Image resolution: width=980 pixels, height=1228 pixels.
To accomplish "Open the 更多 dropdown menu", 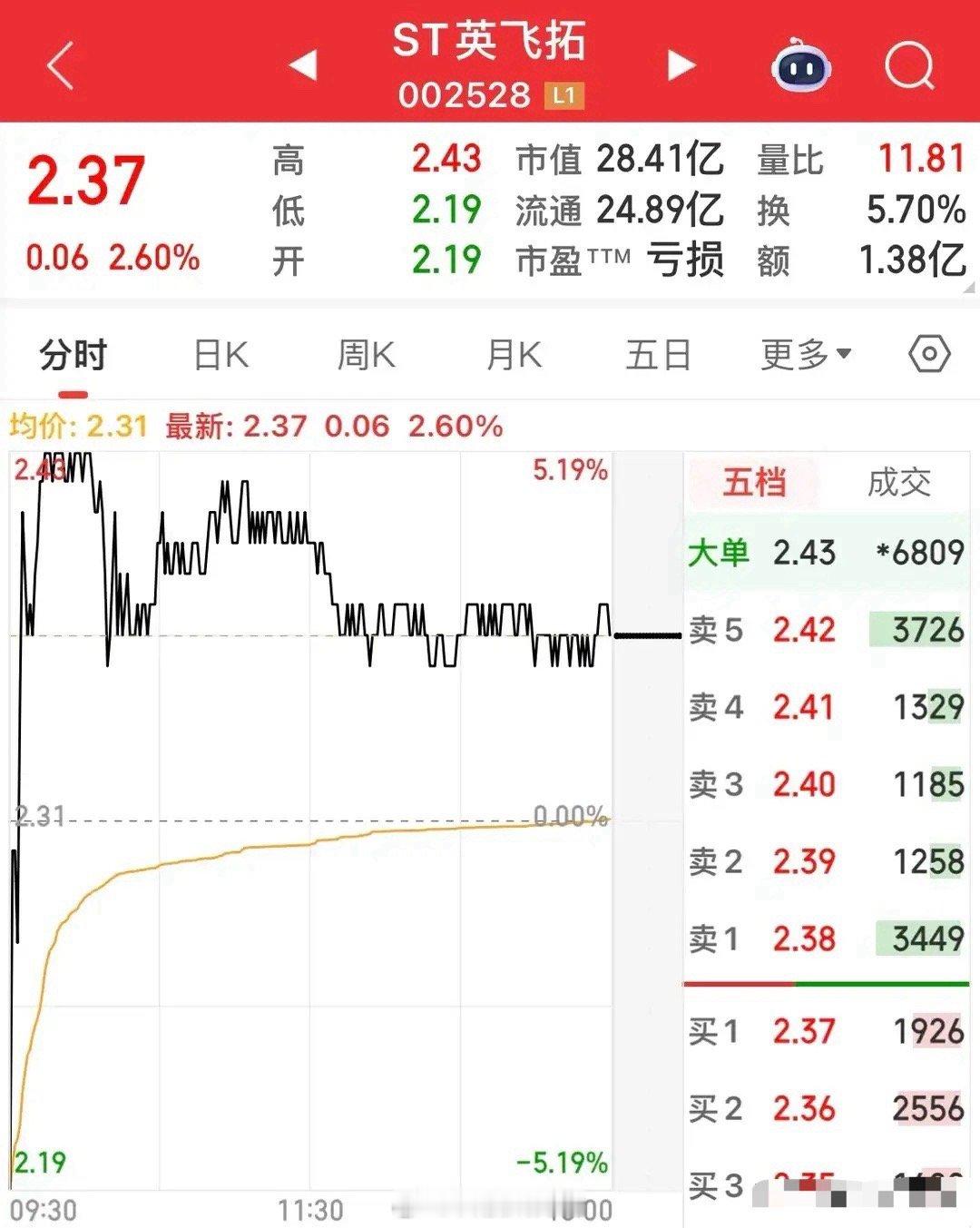I will [802, 356].
